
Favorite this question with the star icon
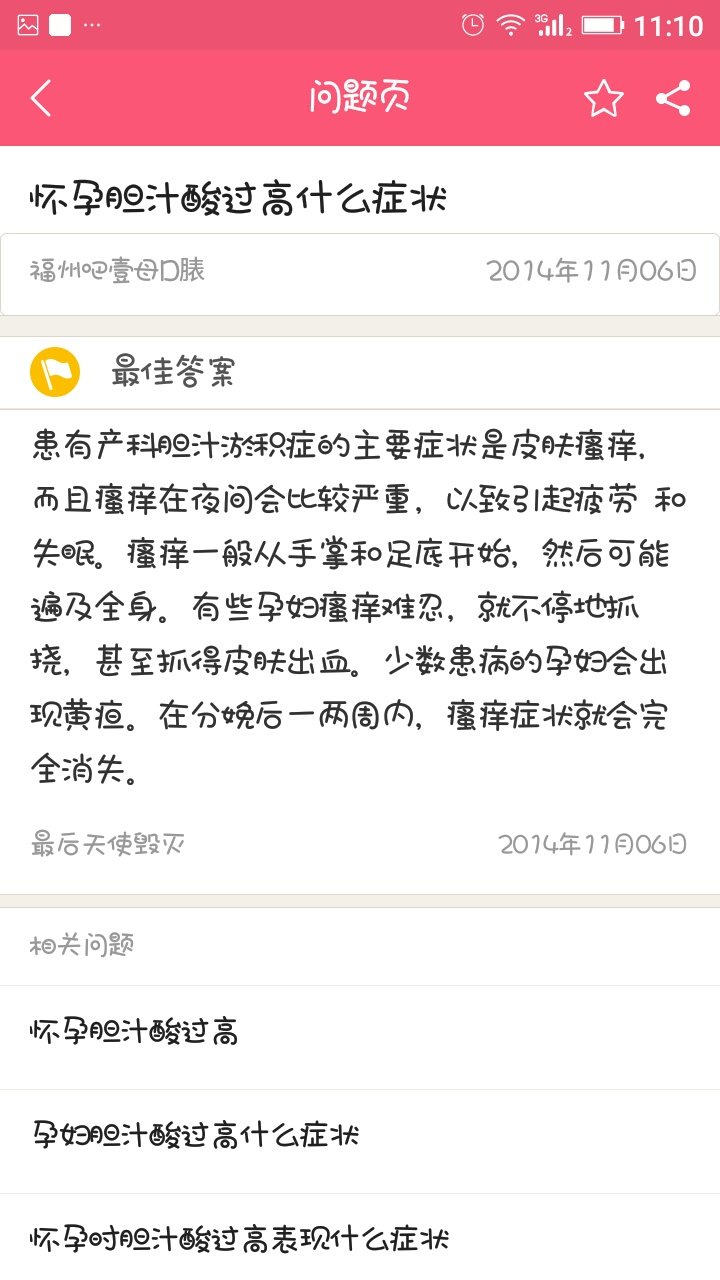point(603,98)
